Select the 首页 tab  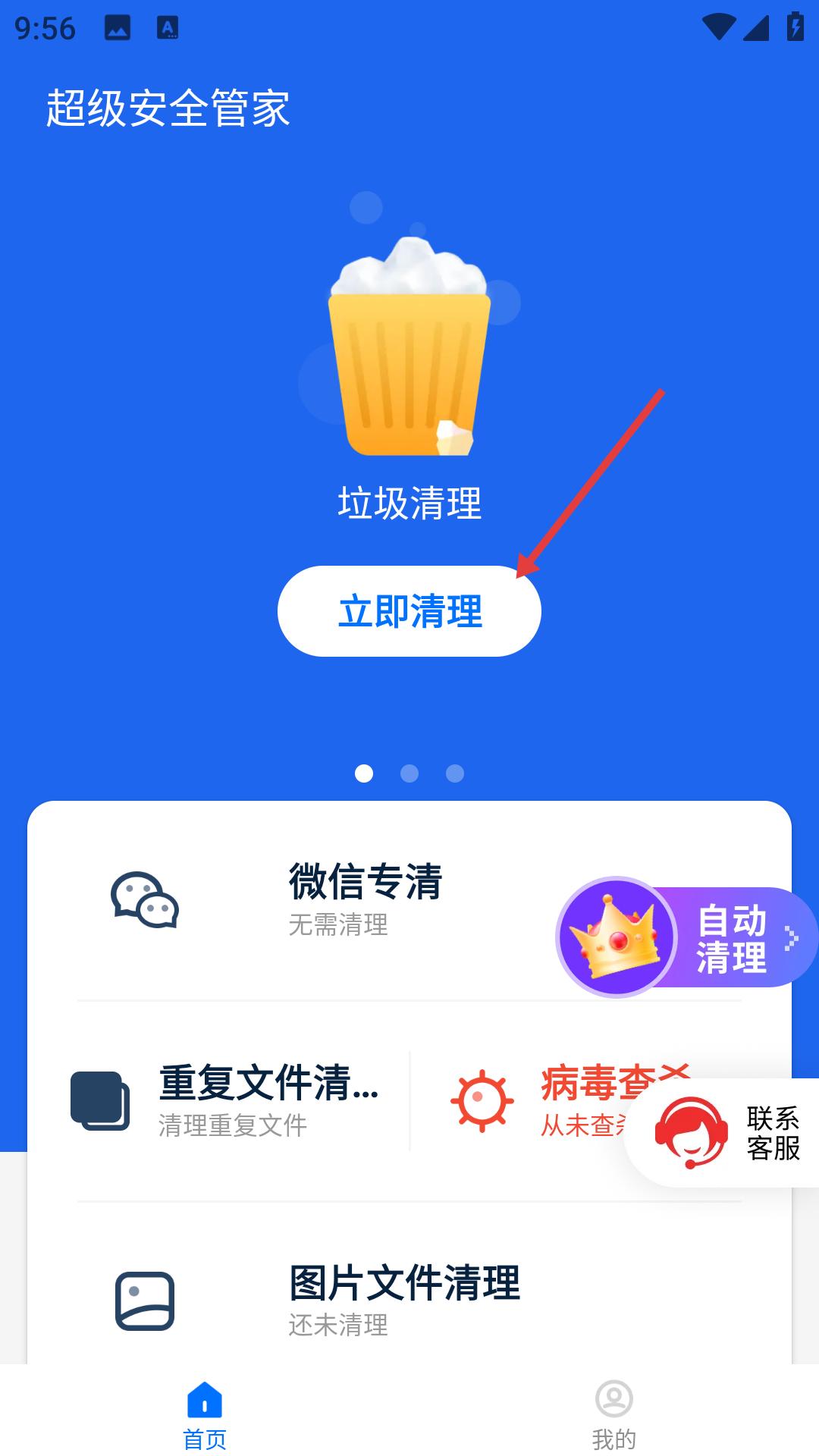205,1414
